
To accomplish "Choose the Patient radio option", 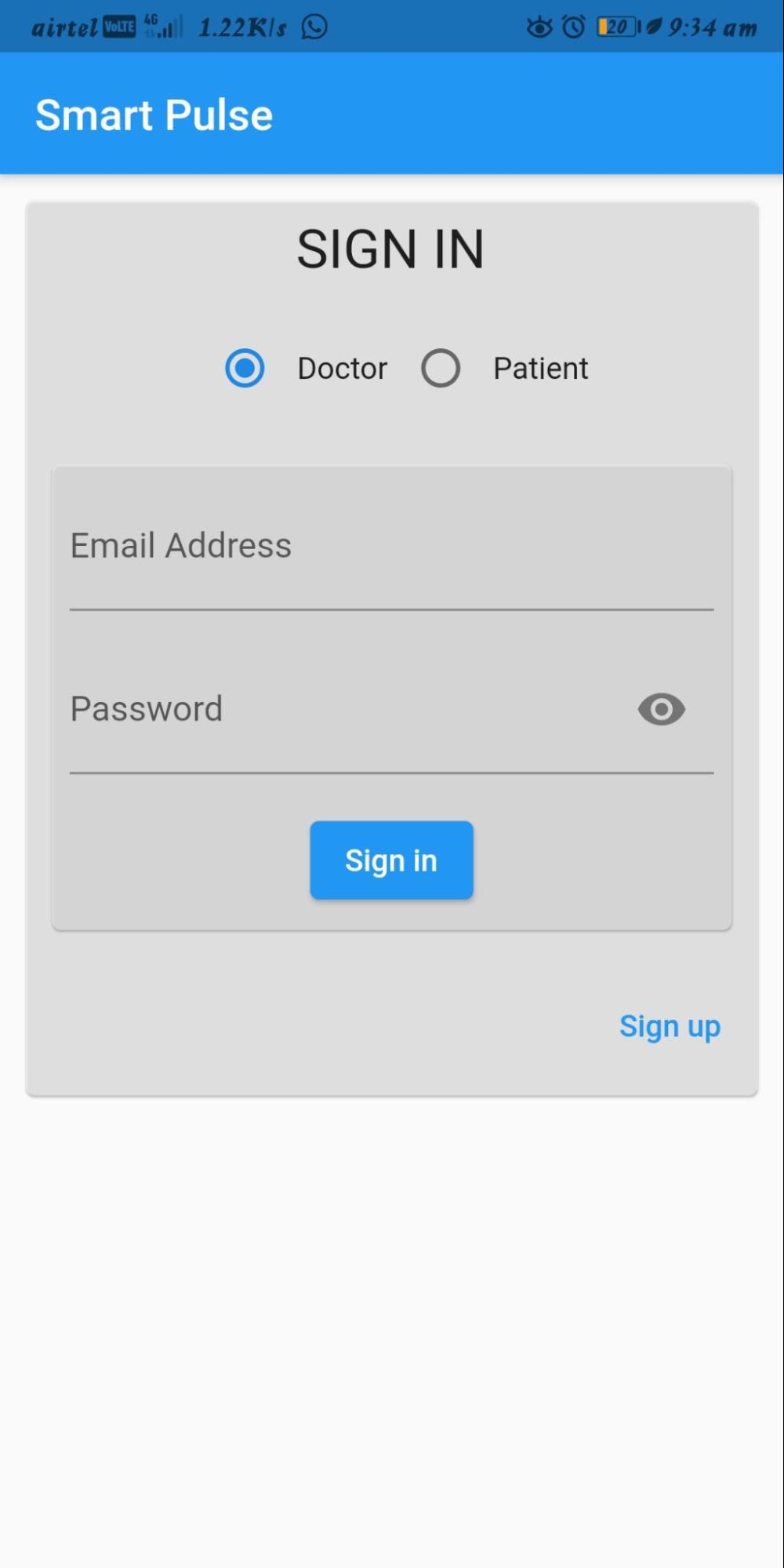I will pyautogui.click(x=441, y=368).
